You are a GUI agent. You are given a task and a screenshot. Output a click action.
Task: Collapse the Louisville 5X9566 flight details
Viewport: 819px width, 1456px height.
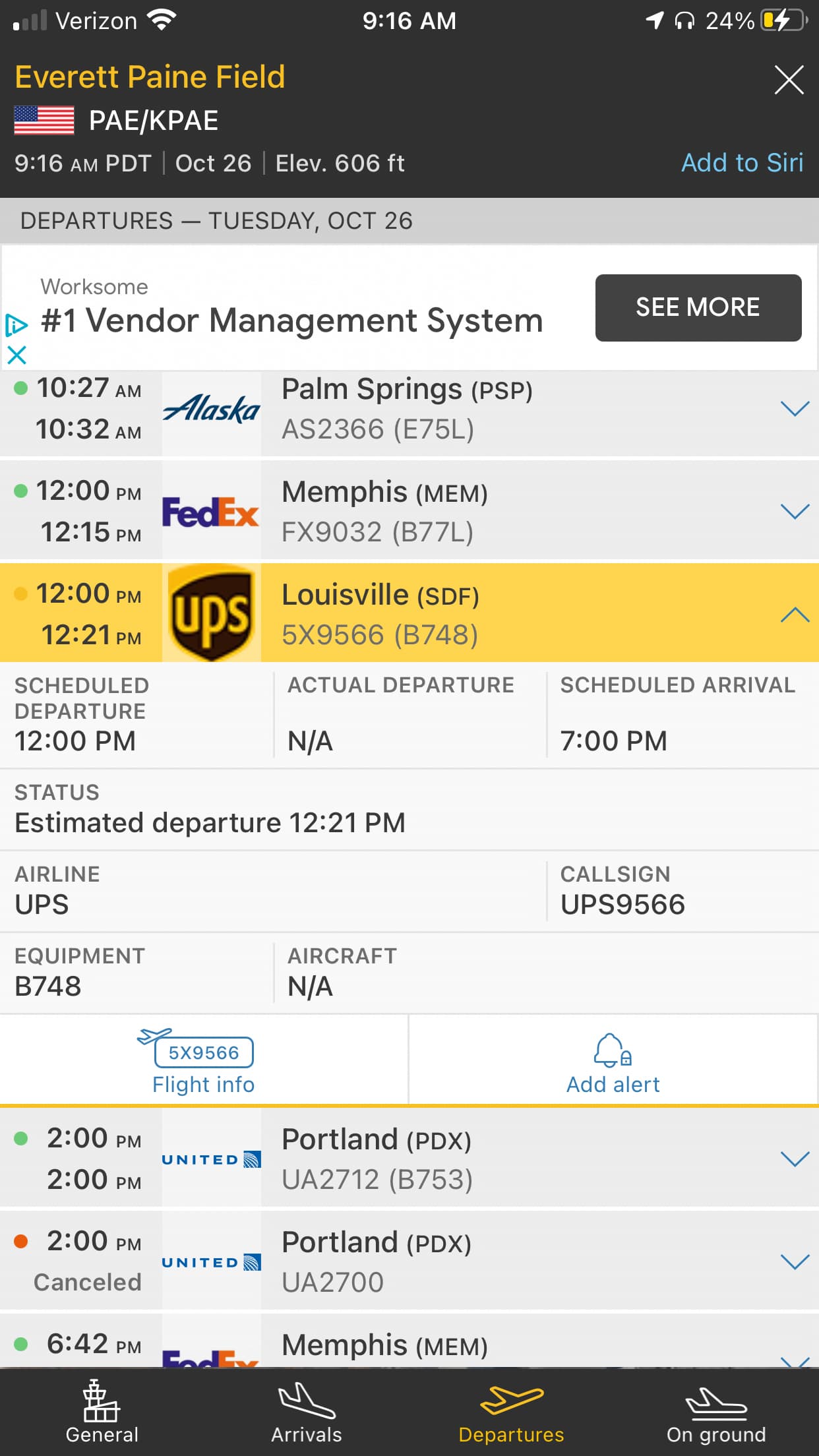click(x=794, y=615)
